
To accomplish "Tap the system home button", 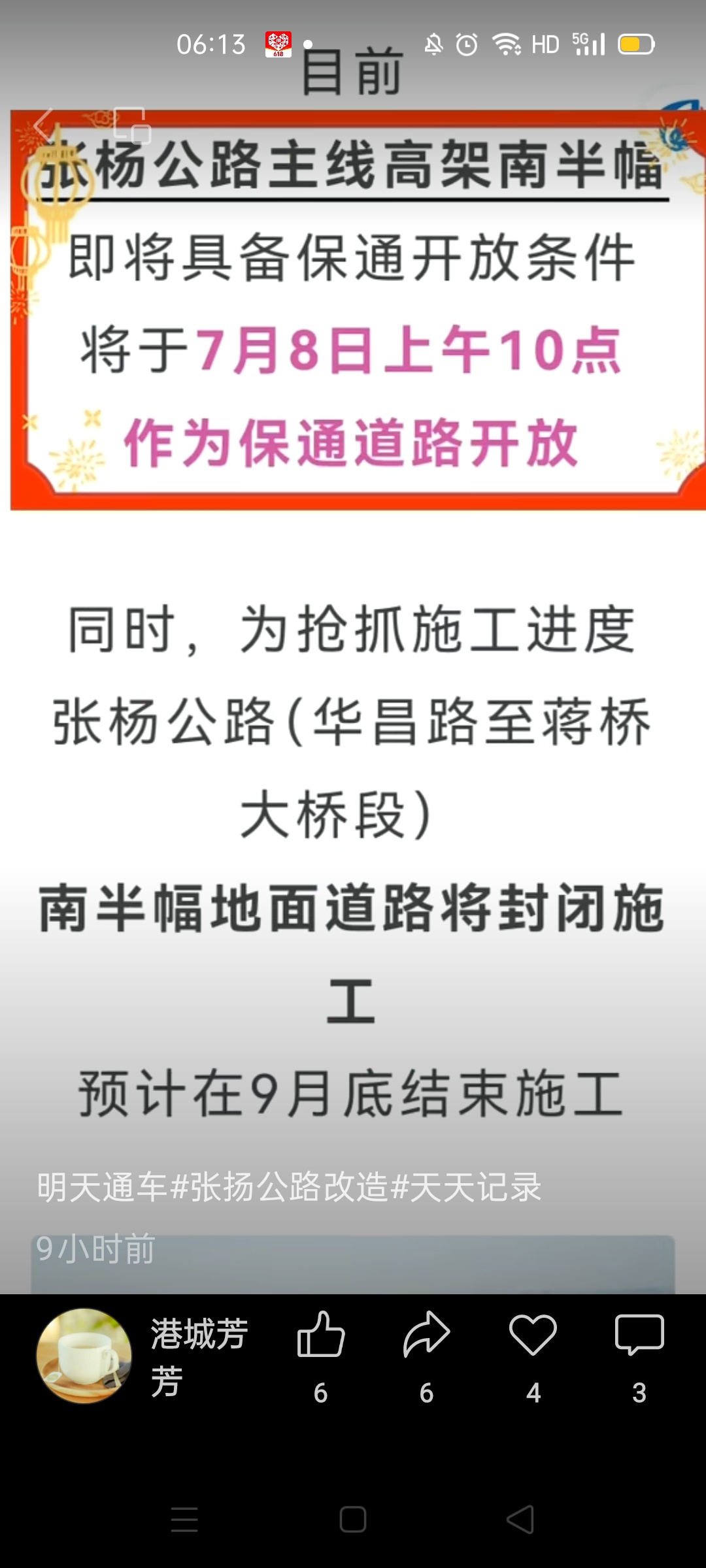I will tap(353, 1519).
